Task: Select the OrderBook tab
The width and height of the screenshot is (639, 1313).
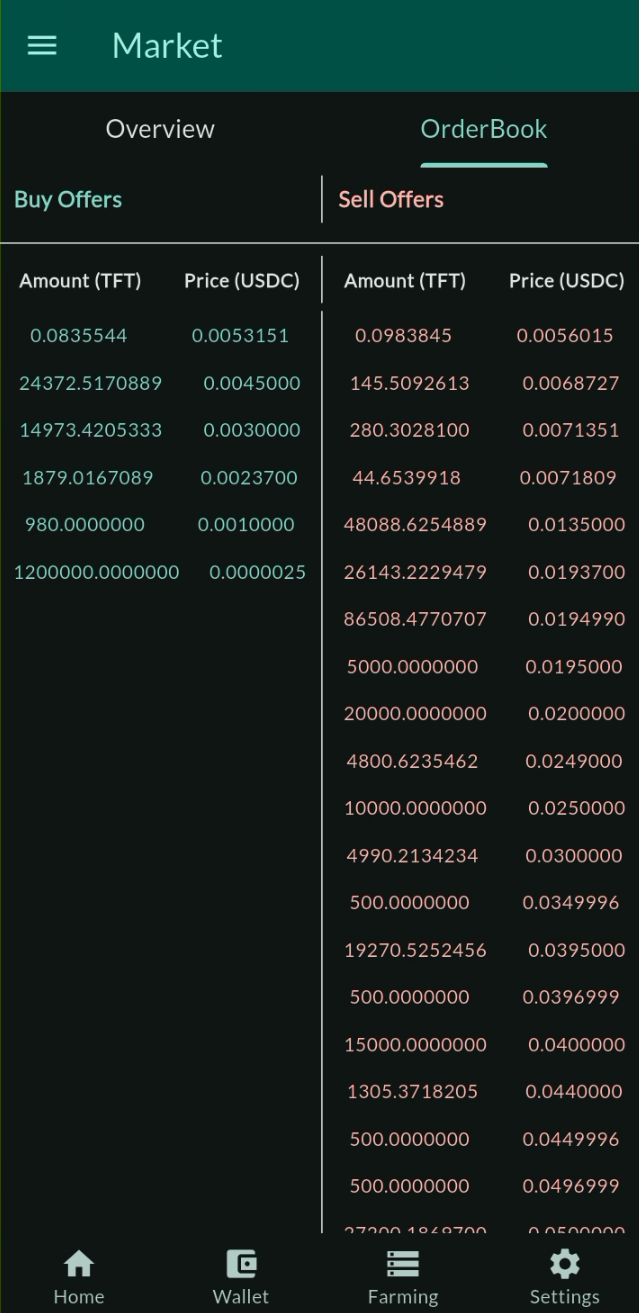Action: point(483,129)
